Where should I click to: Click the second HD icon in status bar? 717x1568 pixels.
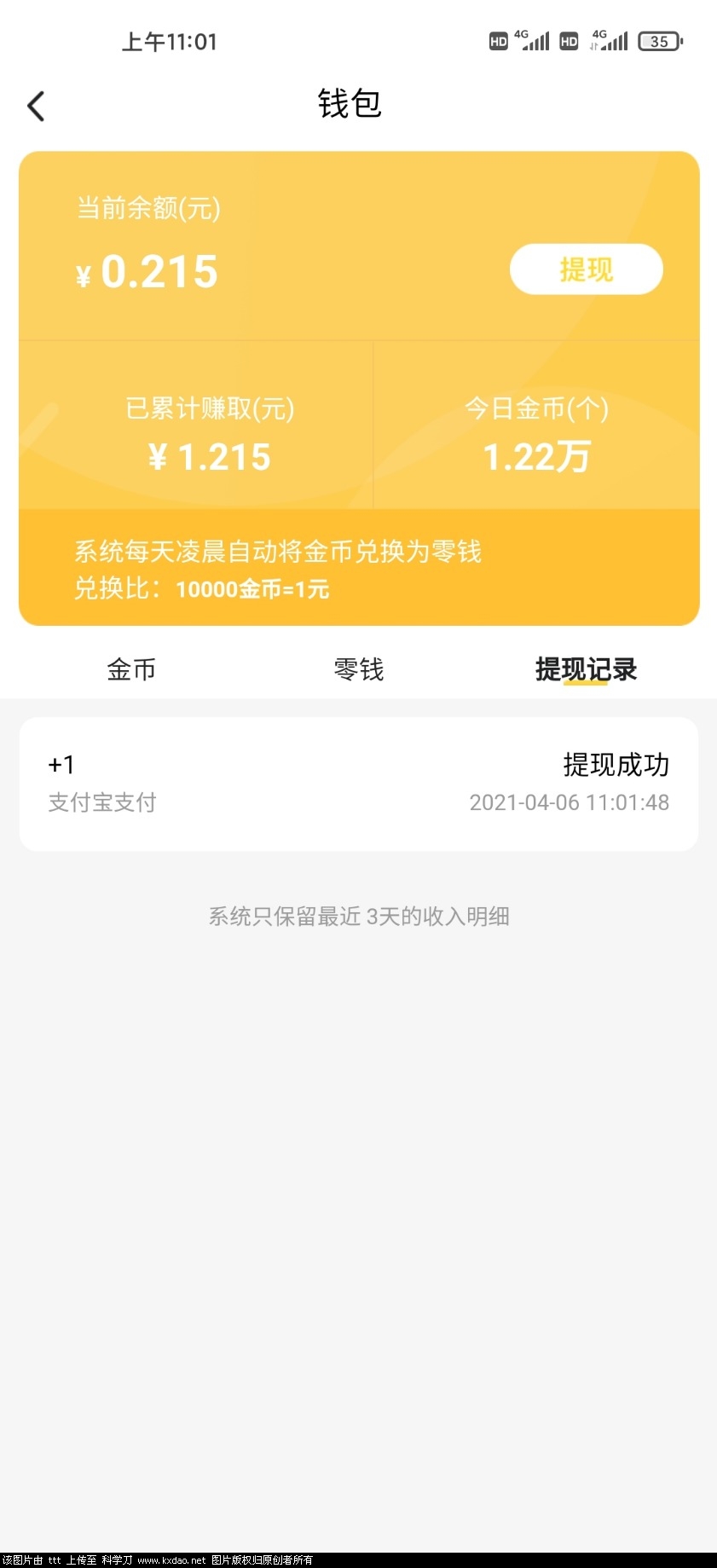pyautogui.click(x=570, y=41)
